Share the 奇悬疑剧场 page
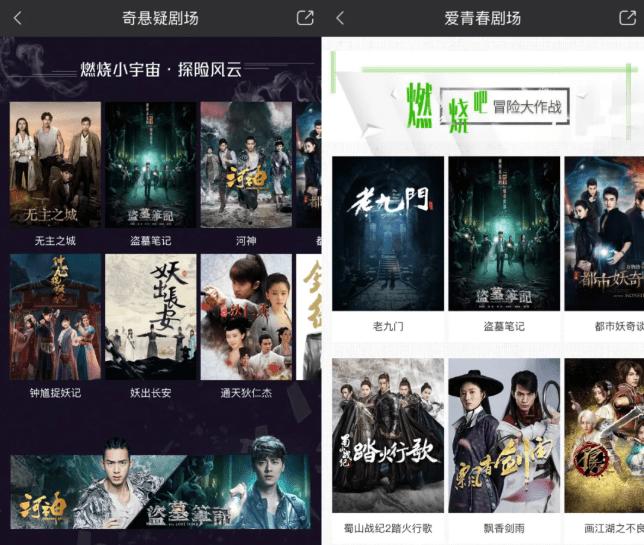The image size is (644, 545). click(305, 18)
